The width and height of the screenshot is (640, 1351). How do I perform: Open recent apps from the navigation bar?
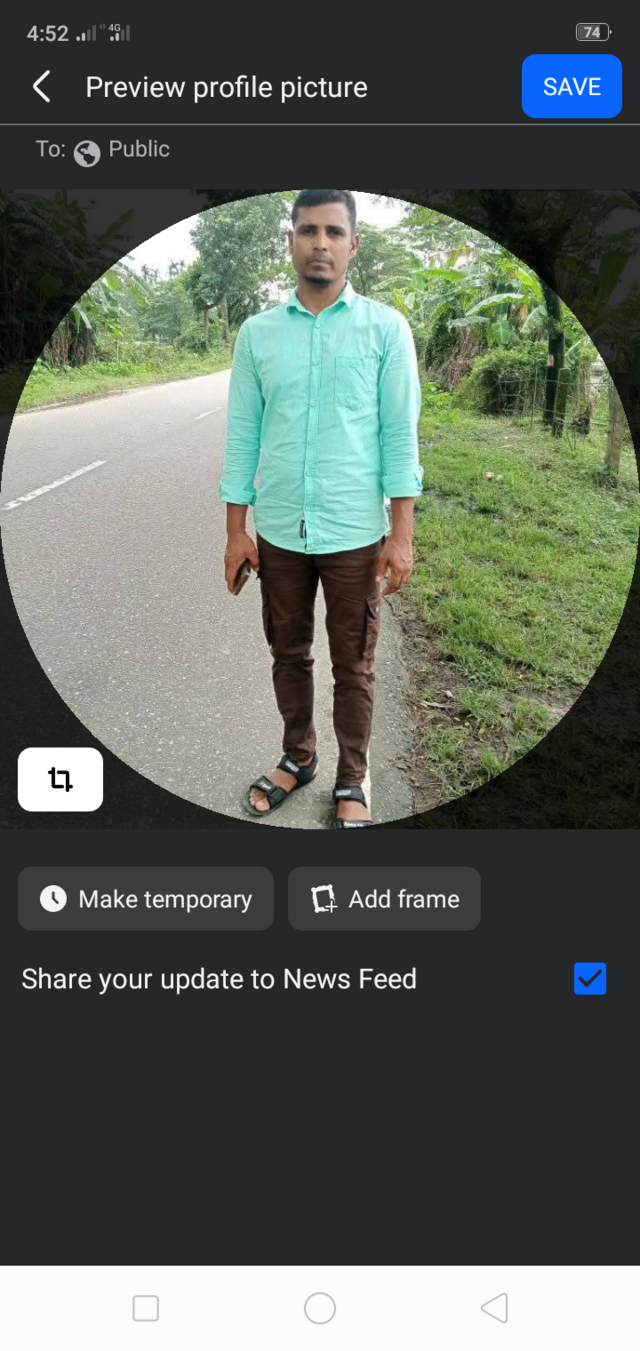coord(146,1308)
